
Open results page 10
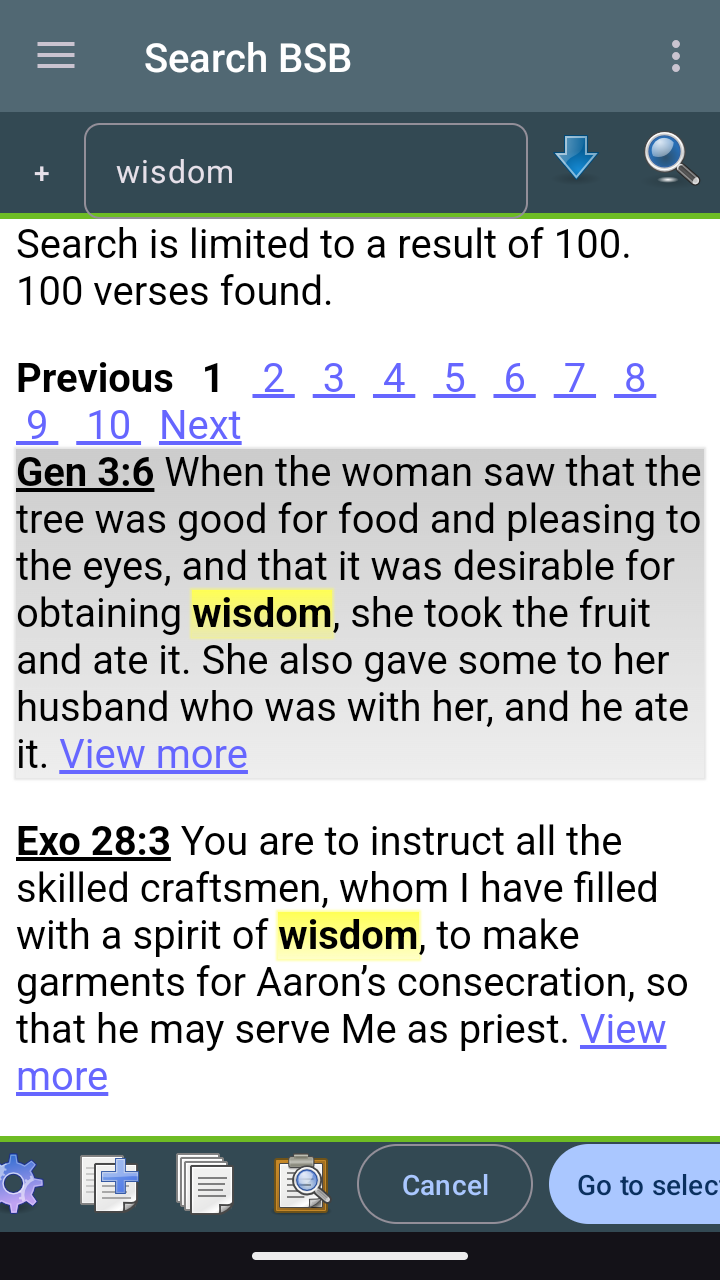click(108, 426)
